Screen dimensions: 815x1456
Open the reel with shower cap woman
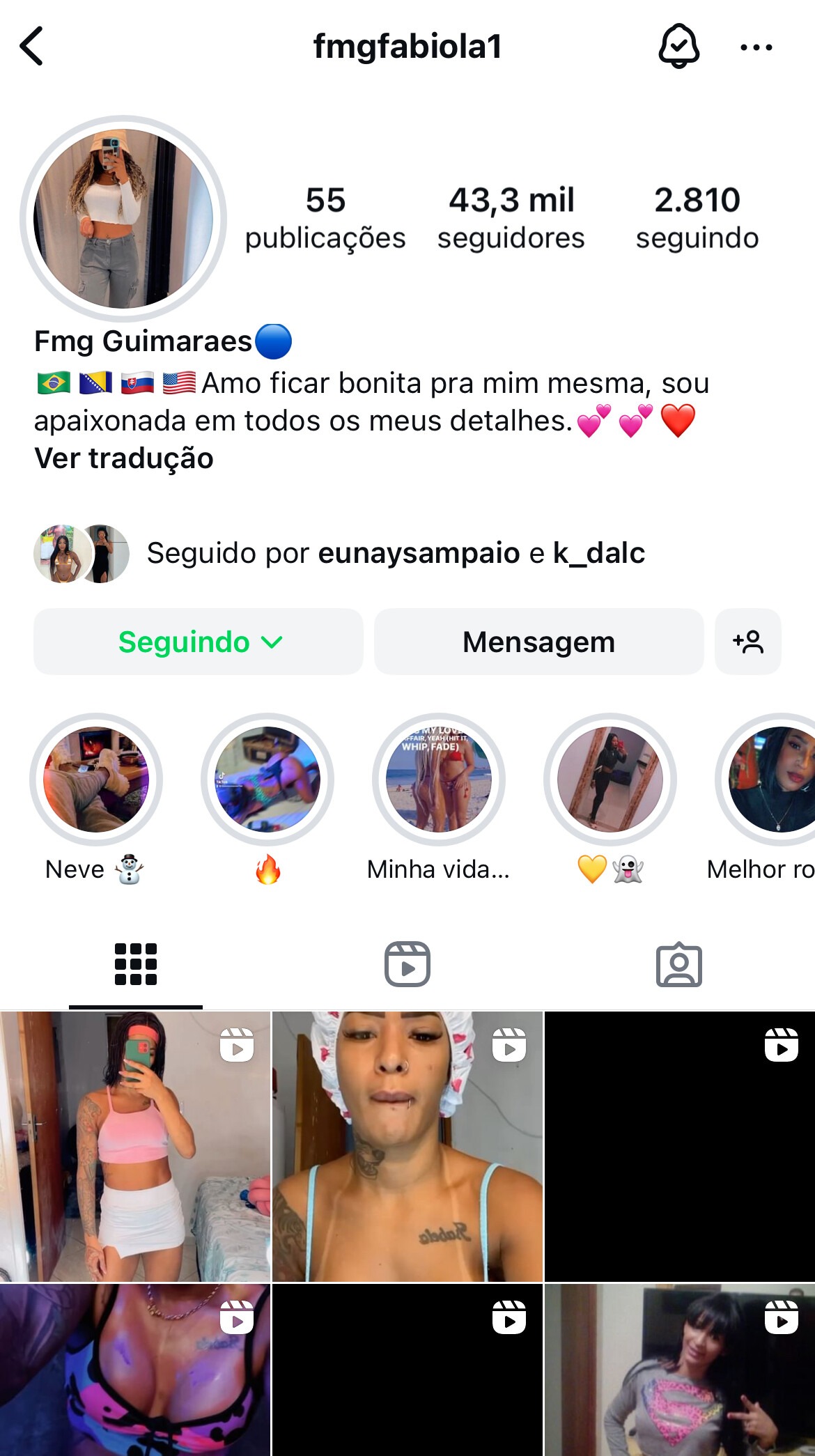click(x=407, y=1147)
